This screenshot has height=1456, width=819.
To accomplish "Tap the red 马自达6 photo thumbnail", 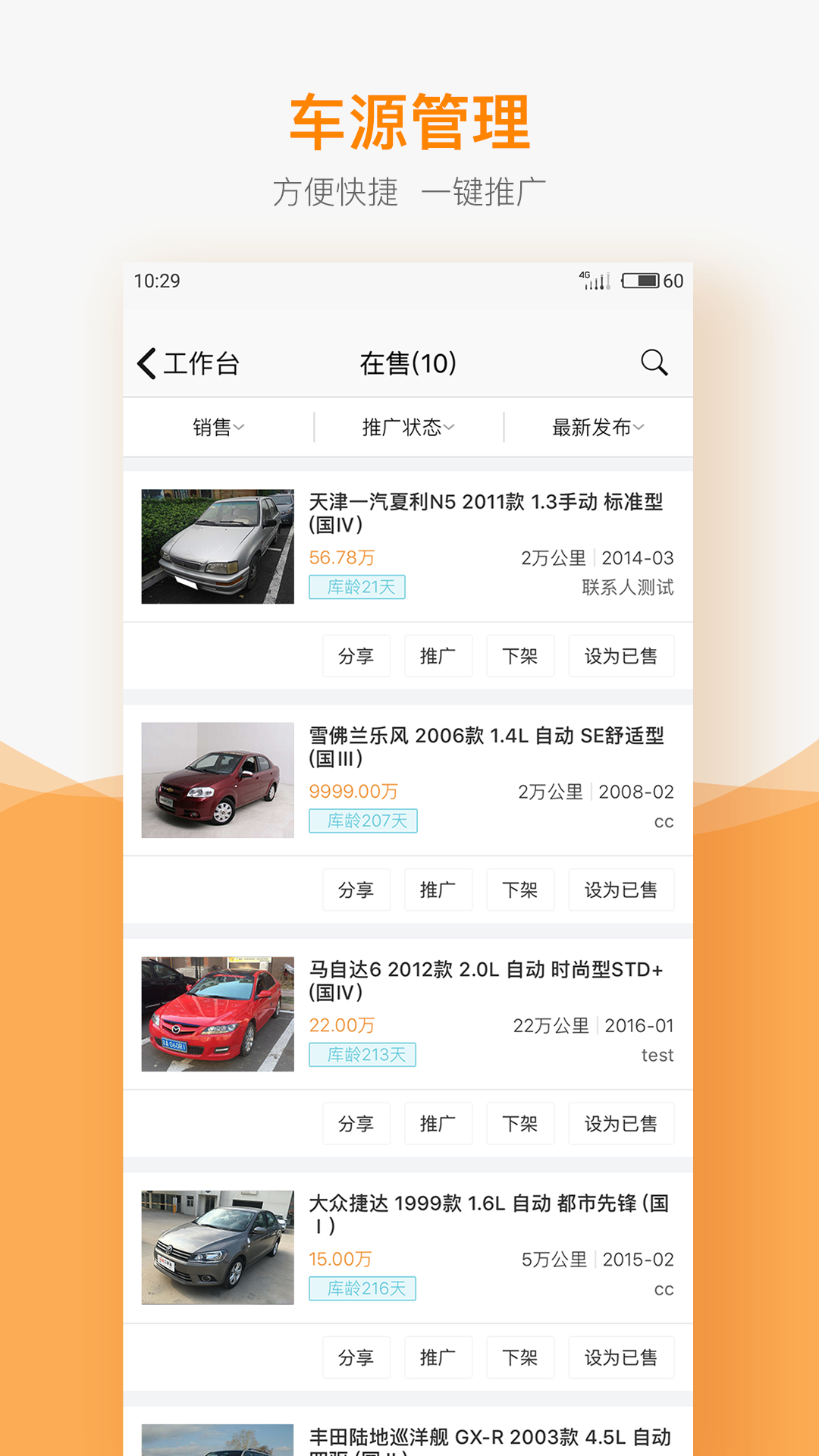I will point(217,1012).
